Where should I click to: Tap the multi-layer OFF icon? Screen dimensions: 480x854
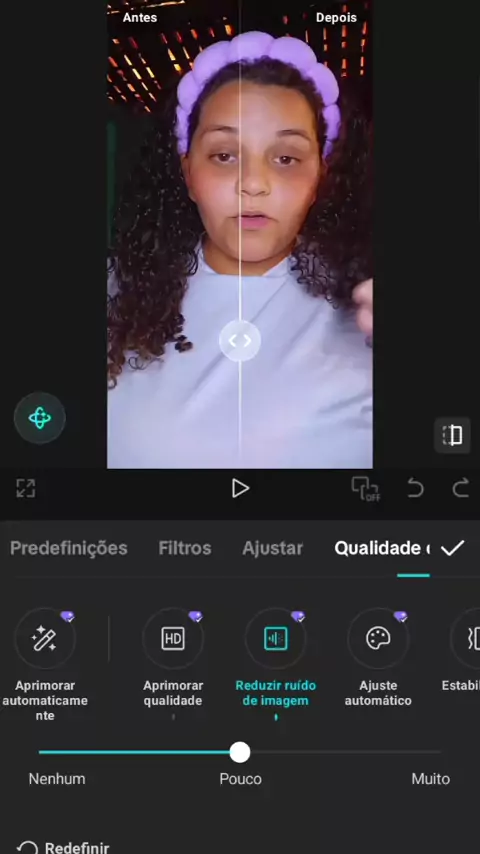366,488
